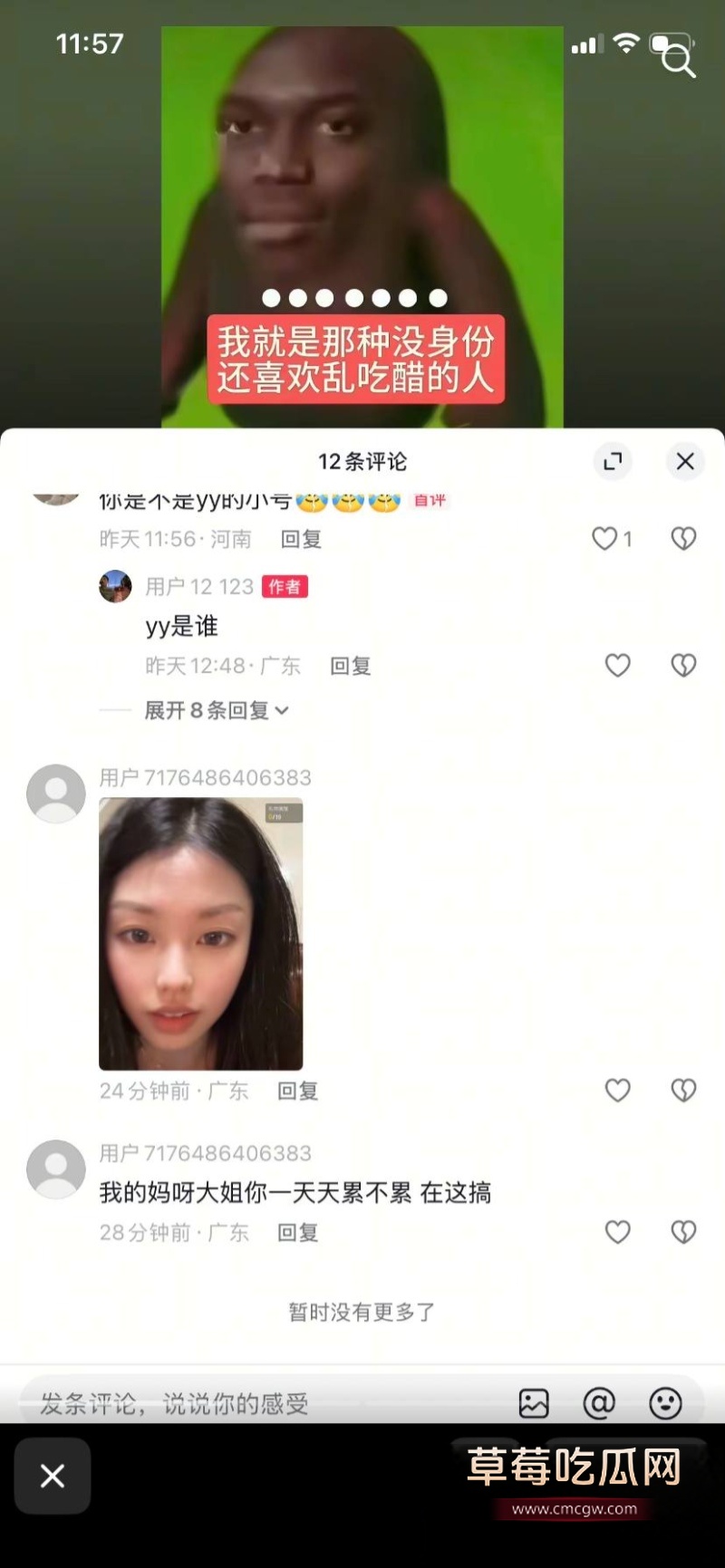Dislike the 我的妈呀大姐 comment
Viewport: 725px width, 1568px height.
(683, 1232)
